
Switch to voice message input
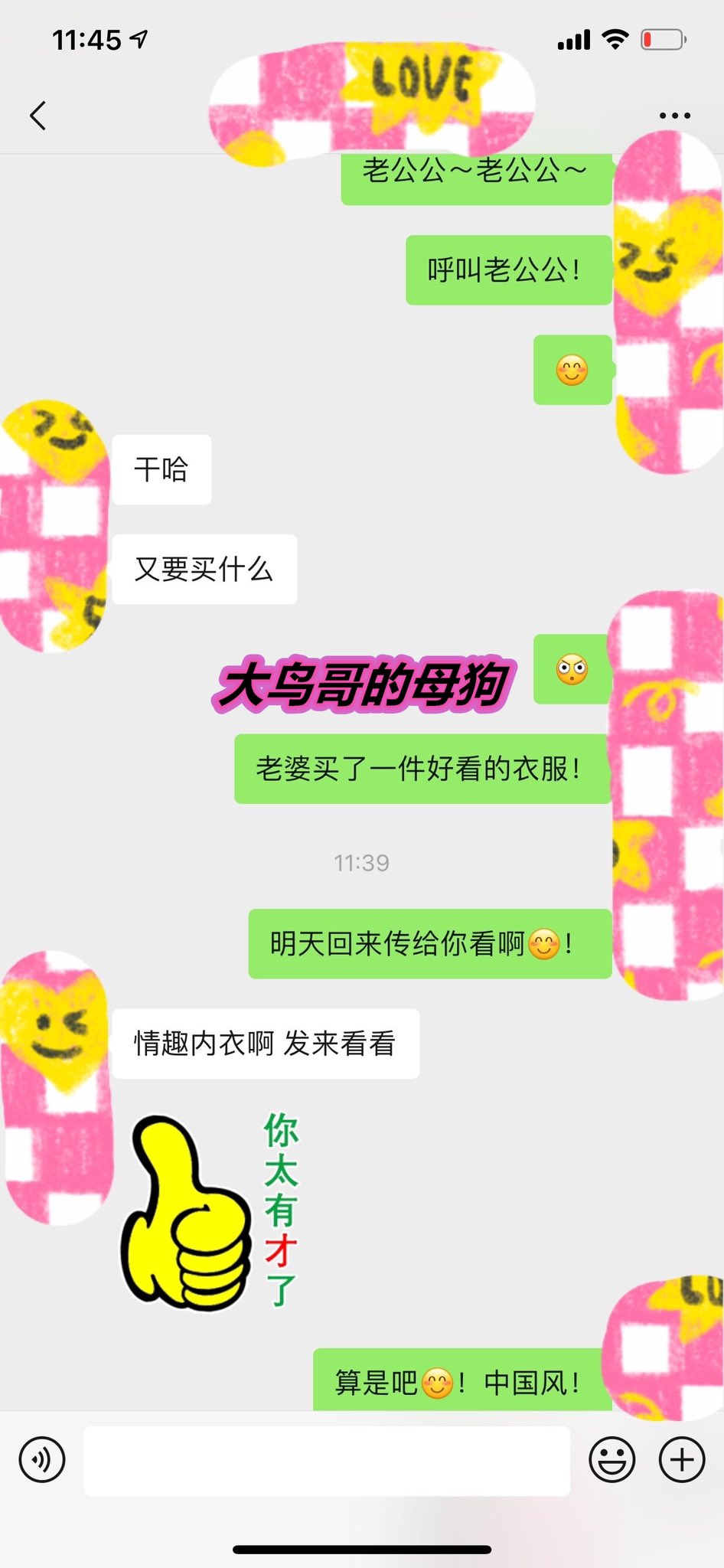coord(42,1460)
